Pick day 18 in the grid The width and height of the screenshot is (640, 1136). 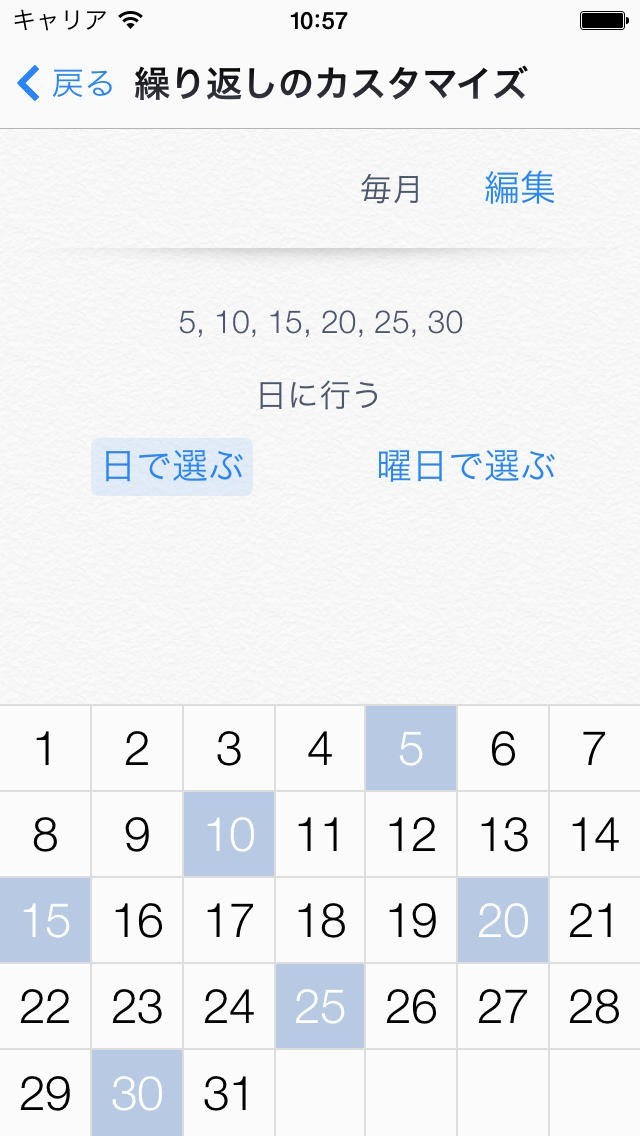point(320,920)
